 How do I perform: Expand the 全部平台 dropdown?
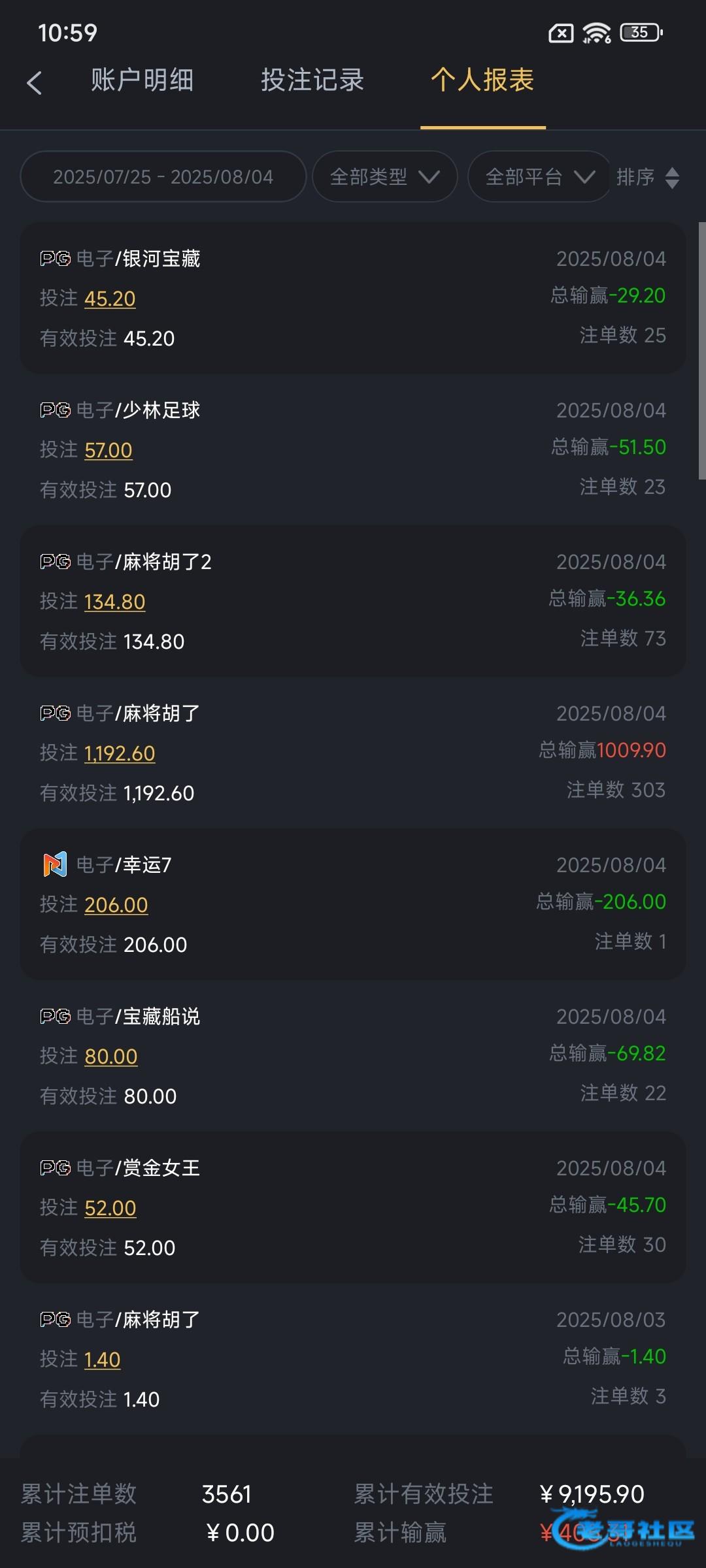click(x=539, y=176)
